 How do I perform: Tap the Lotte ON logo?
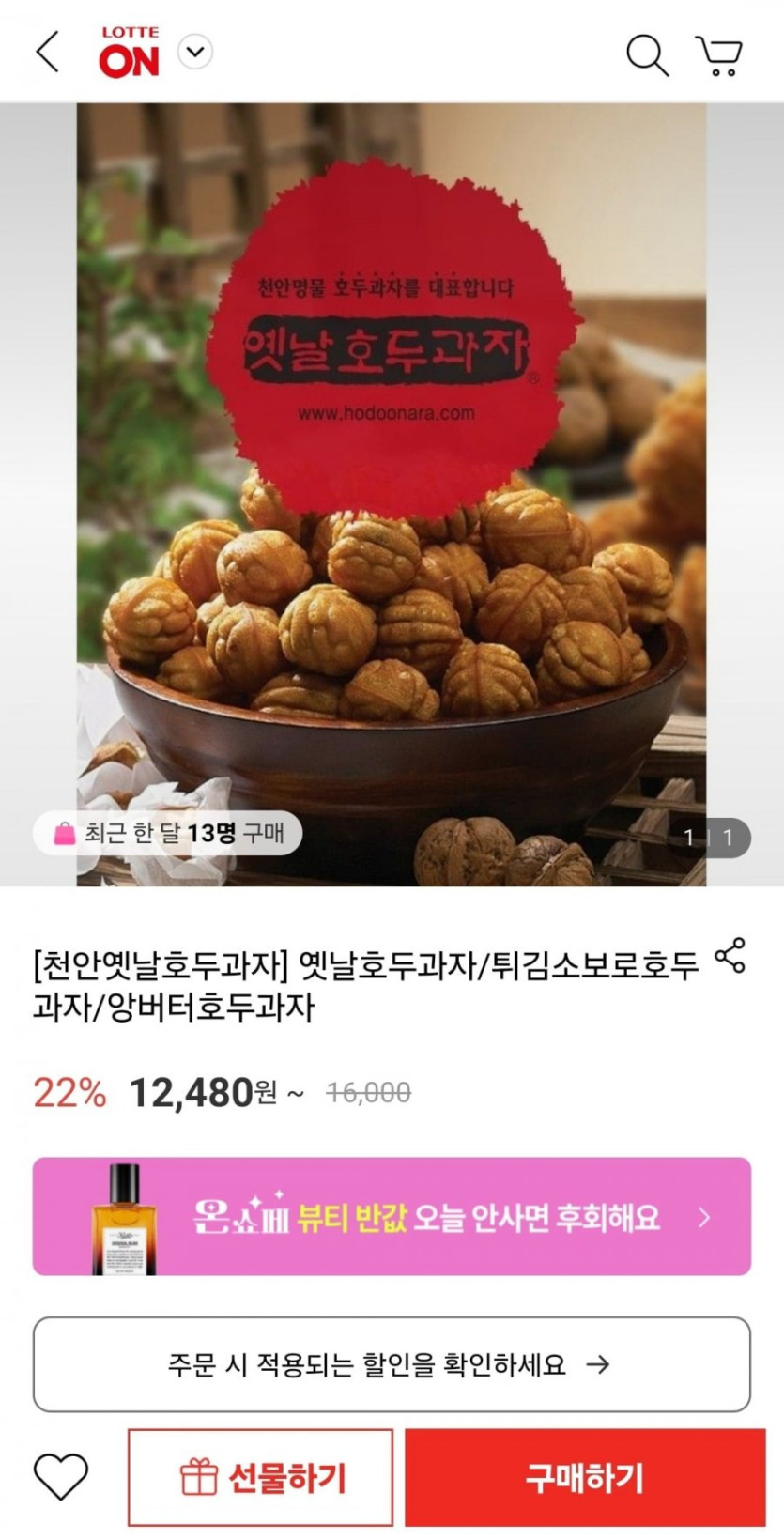[130, 53]
